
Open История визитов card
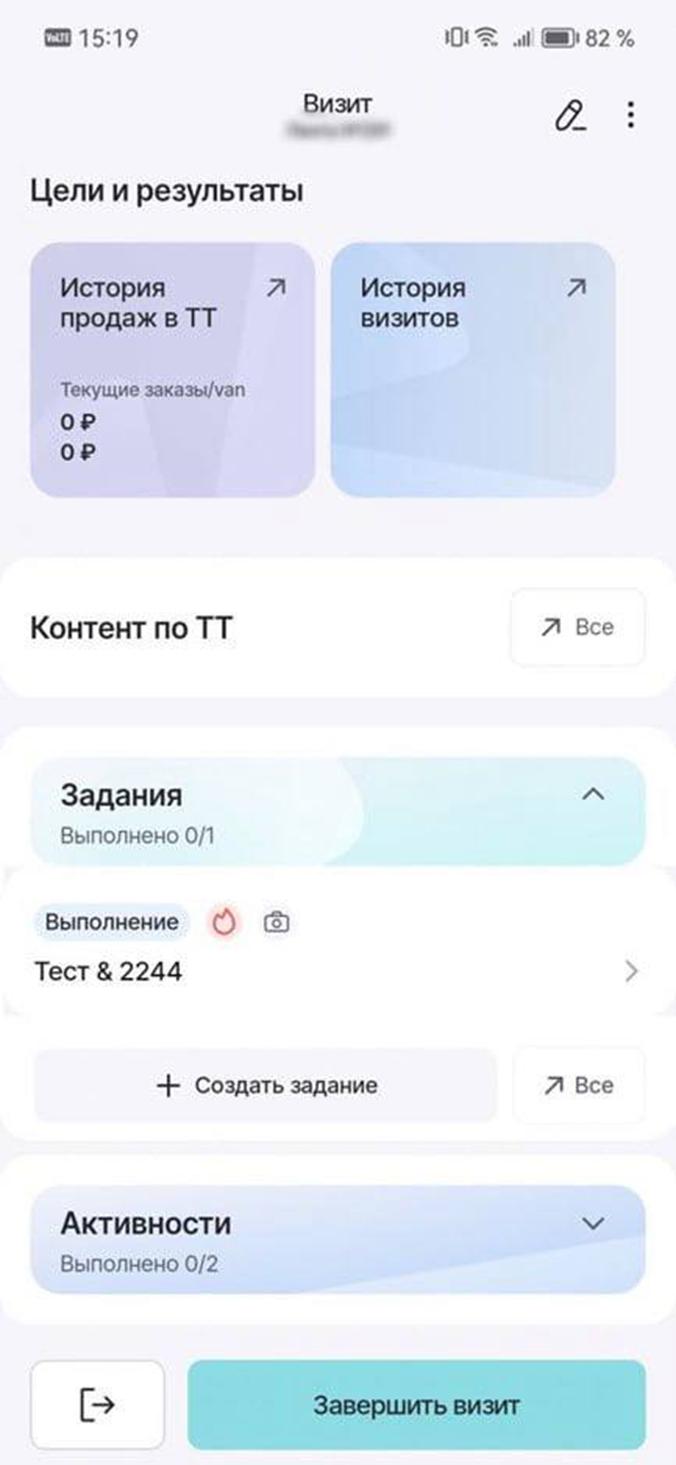[x=472, y=369]
